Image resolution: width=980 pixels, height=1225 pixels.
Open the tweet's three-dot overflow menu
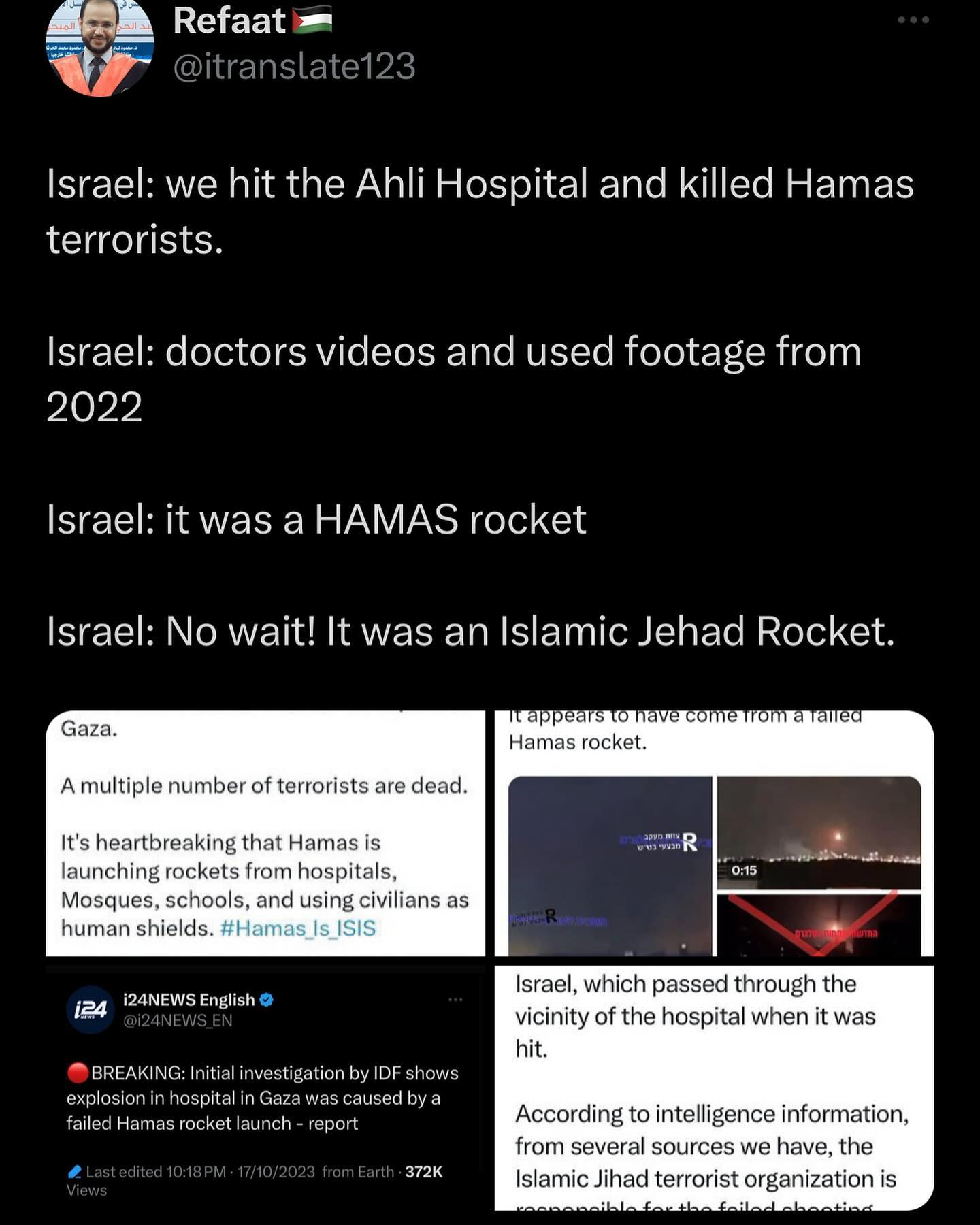click(913, 20)
